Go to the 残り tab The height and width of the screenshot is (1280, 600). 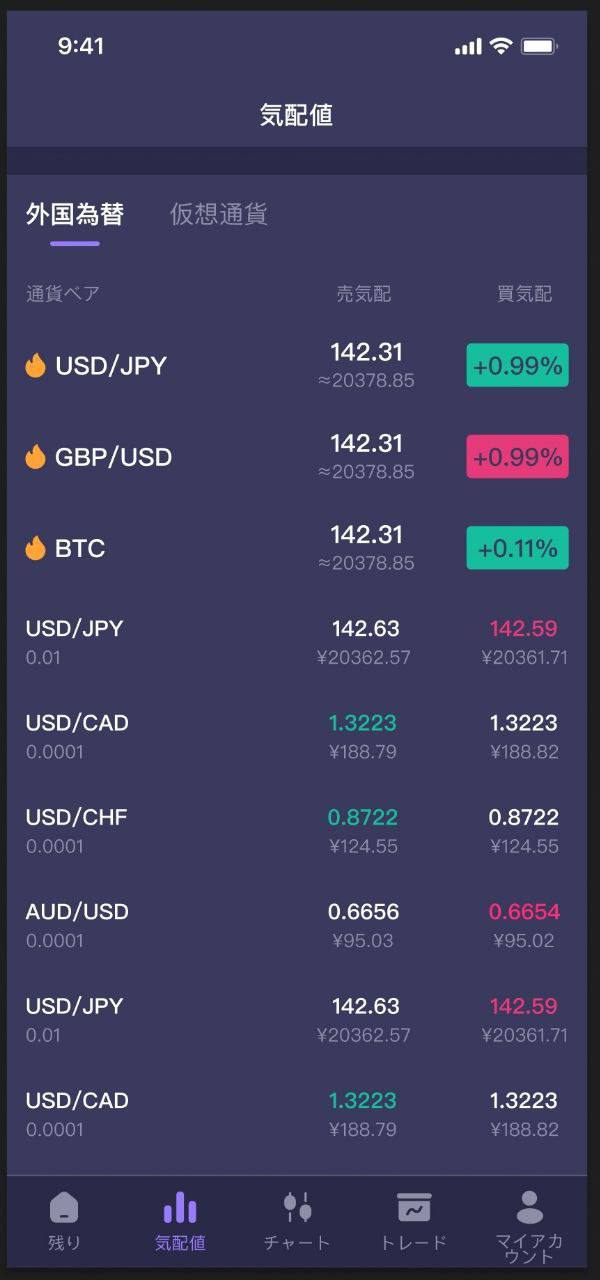click(64, 1221)
